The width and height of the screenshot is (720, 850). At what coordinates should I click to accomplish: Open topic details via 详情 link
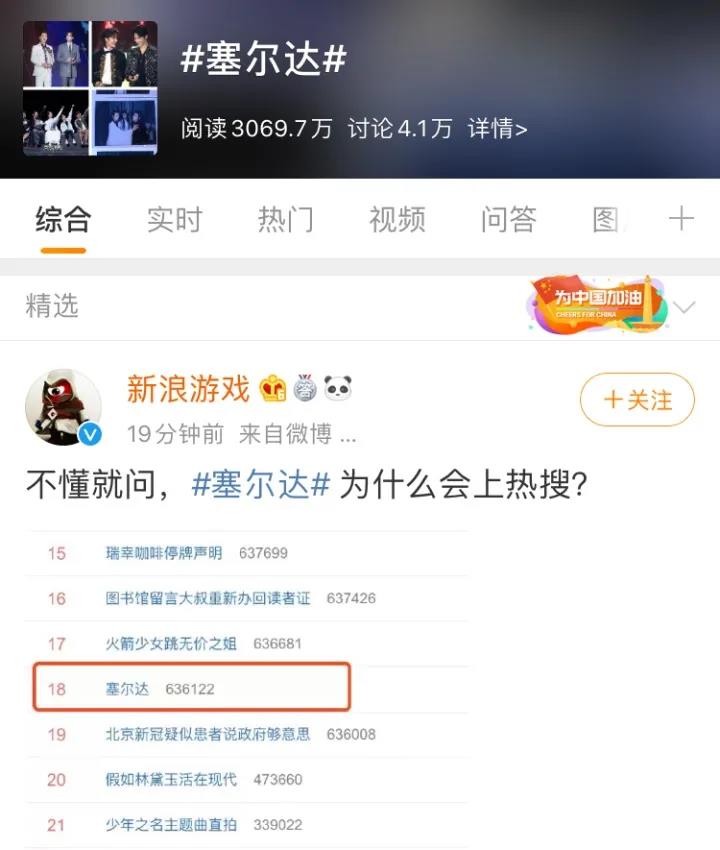(497, 128)
